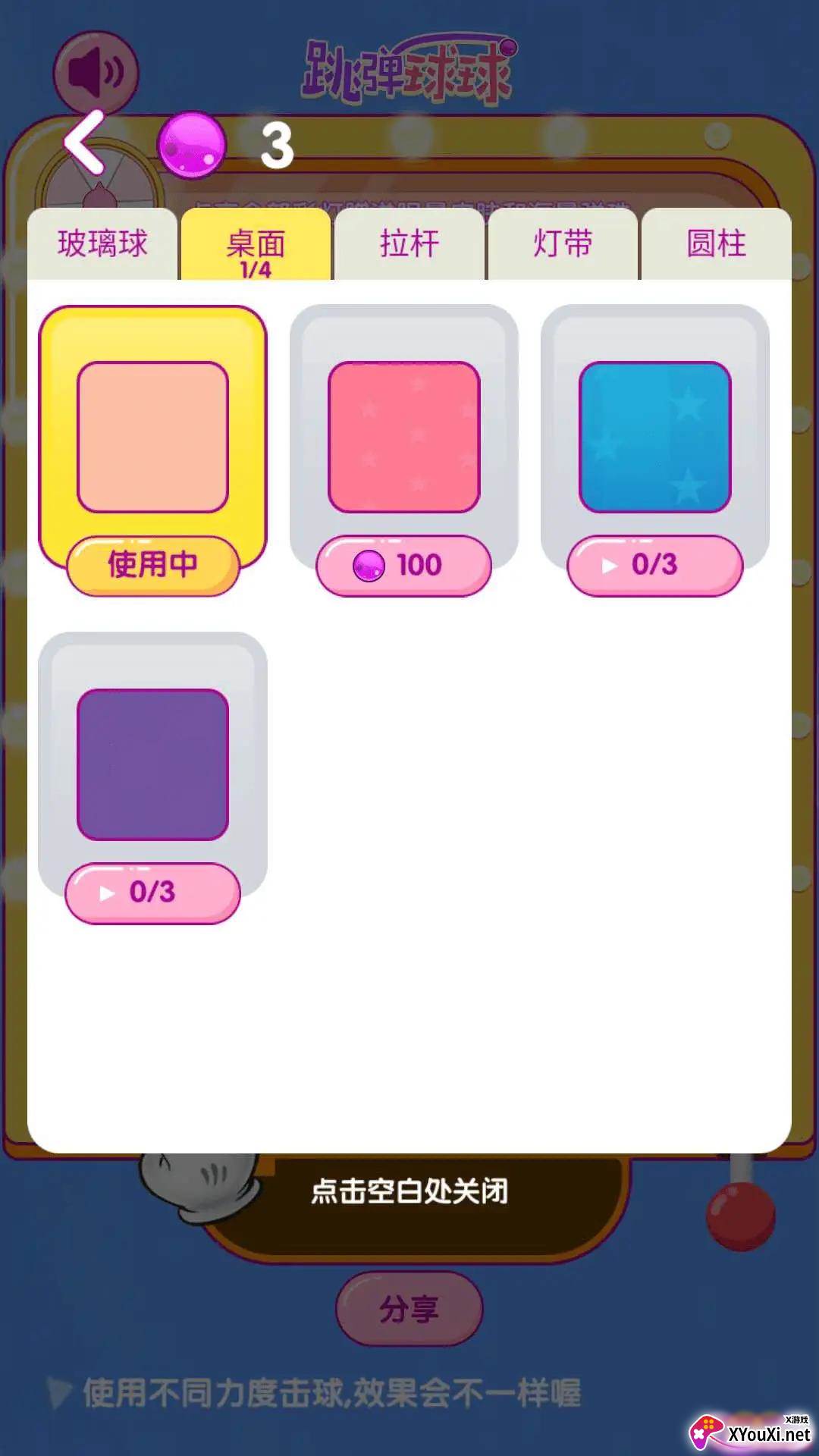Watch ad to unlock purple skin
The height and width of the screenshot is (1456, 819).
pyautogui.click(x=152, y=893)
